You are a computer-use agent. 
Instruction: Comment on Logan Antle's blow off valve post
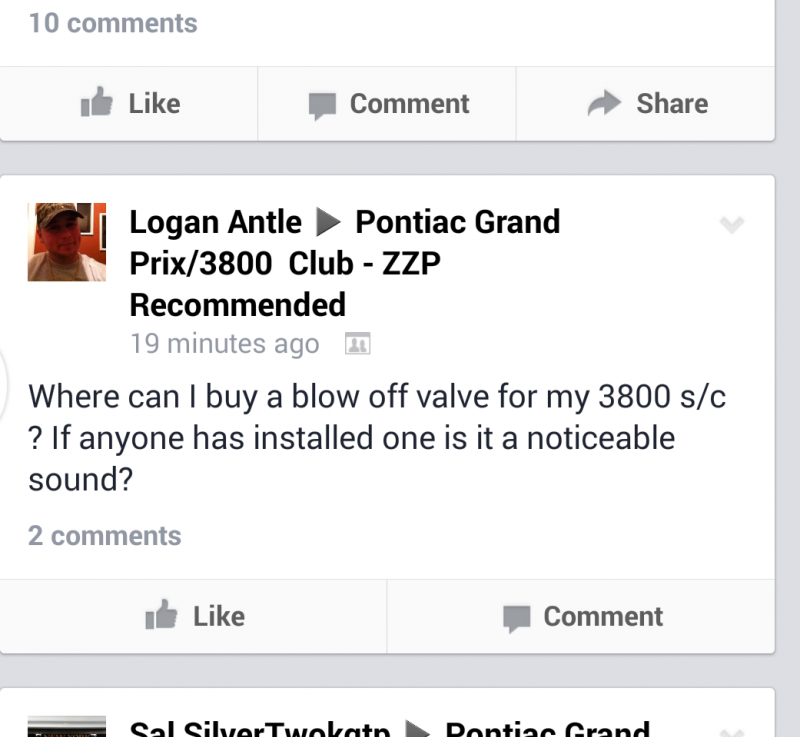click(582, 617)
